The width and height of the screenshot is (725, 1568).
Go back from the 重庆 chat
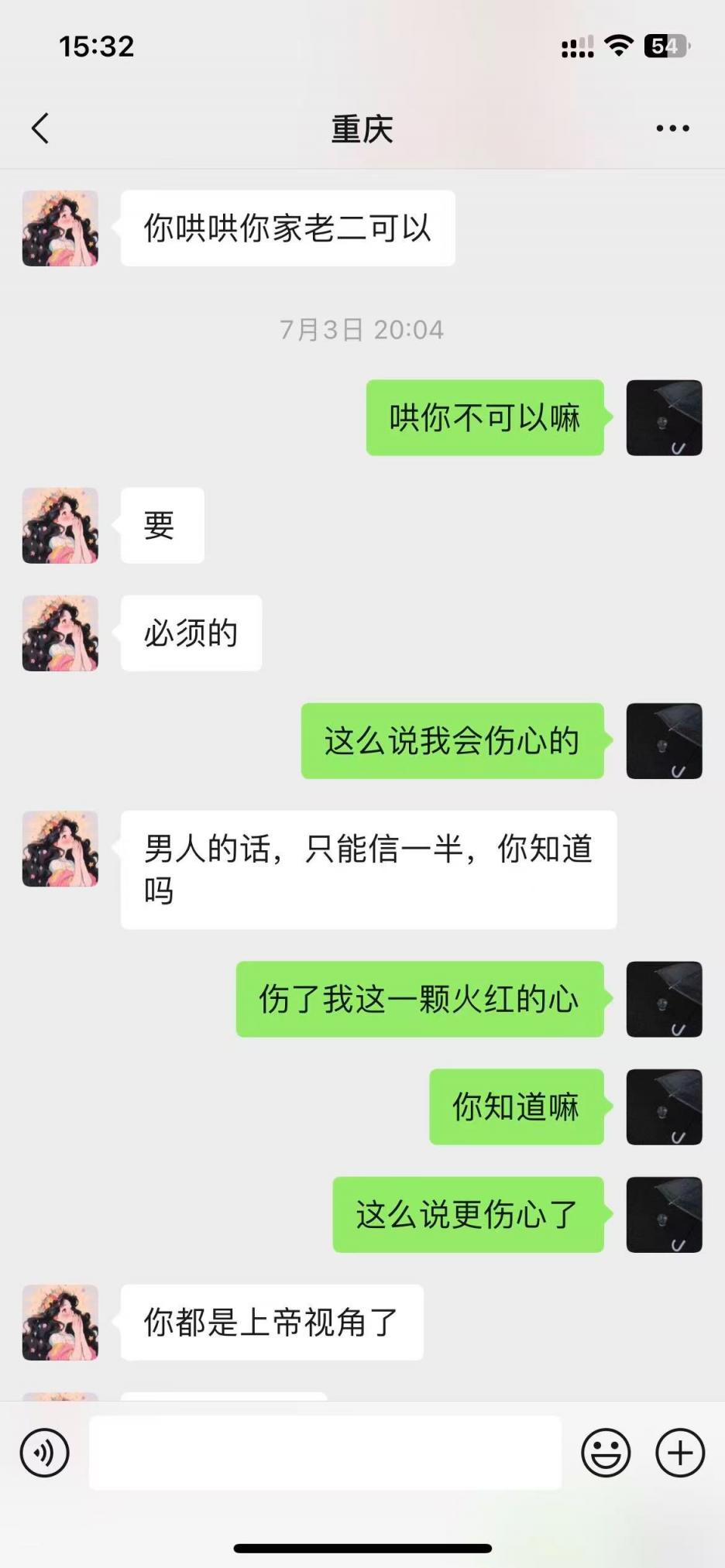point(41,129)
